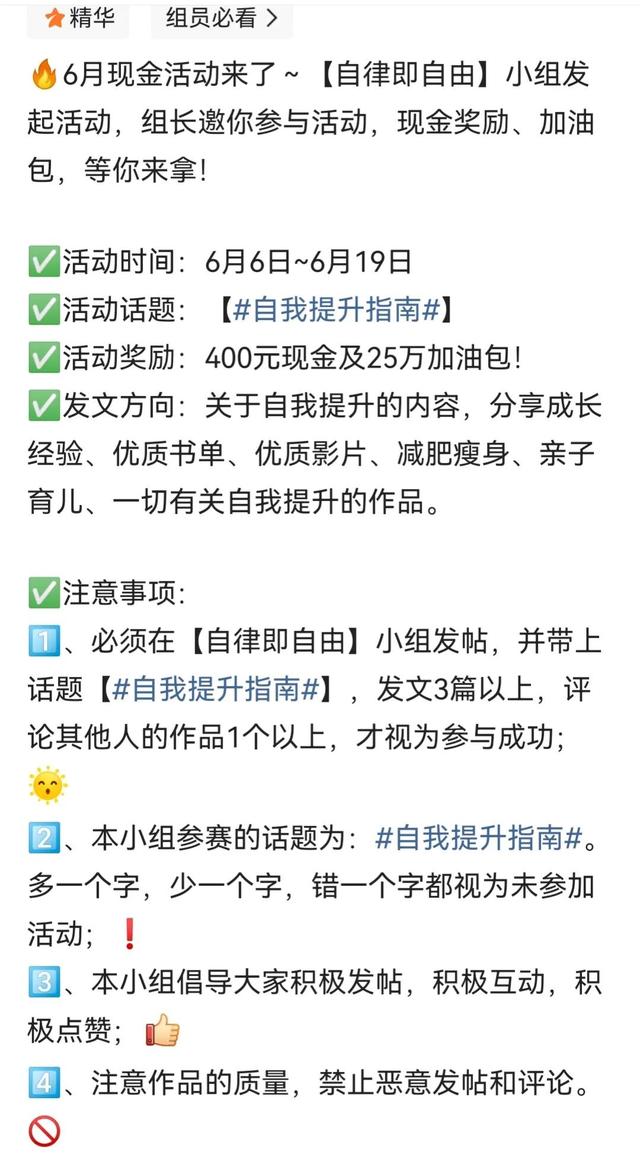Open #自我提升指南# hashtag after 并带上话题
The height and width of the screenshot is (1167, 640).
tap(215, 689)
